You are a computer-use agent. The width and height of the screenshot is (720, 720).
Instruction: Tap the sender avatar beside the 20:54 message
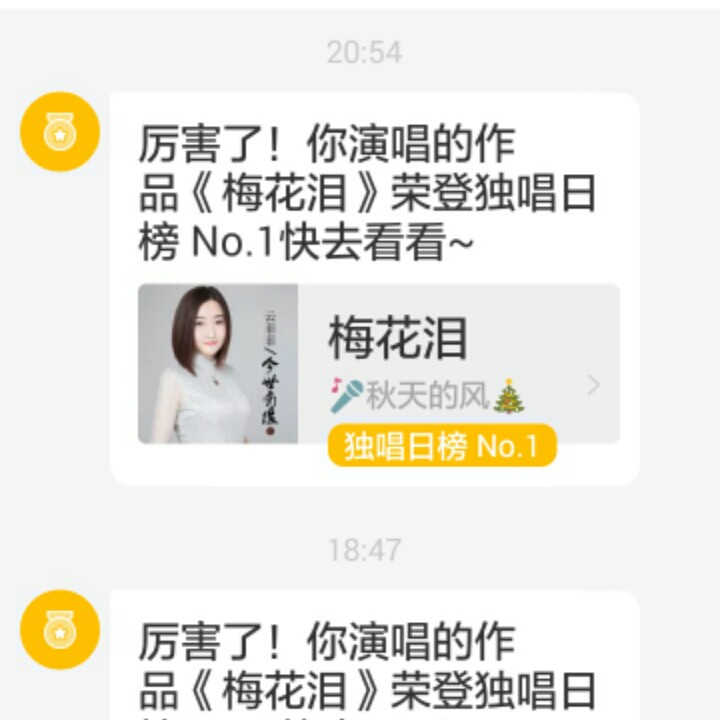point(60,132)
